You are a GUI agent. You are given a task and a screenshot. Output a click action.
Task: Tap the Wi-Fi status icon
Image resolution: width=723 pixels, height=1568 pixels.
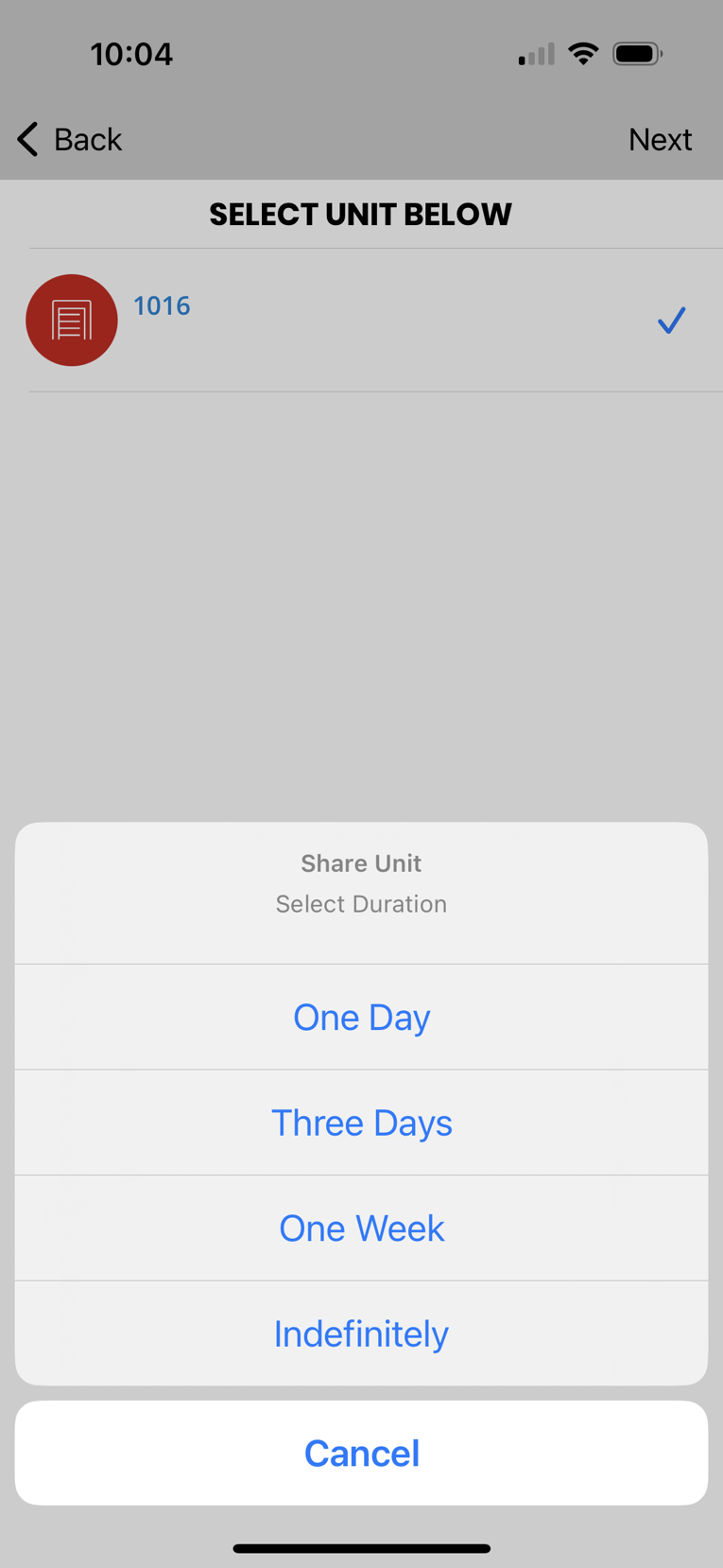point(583,54)
